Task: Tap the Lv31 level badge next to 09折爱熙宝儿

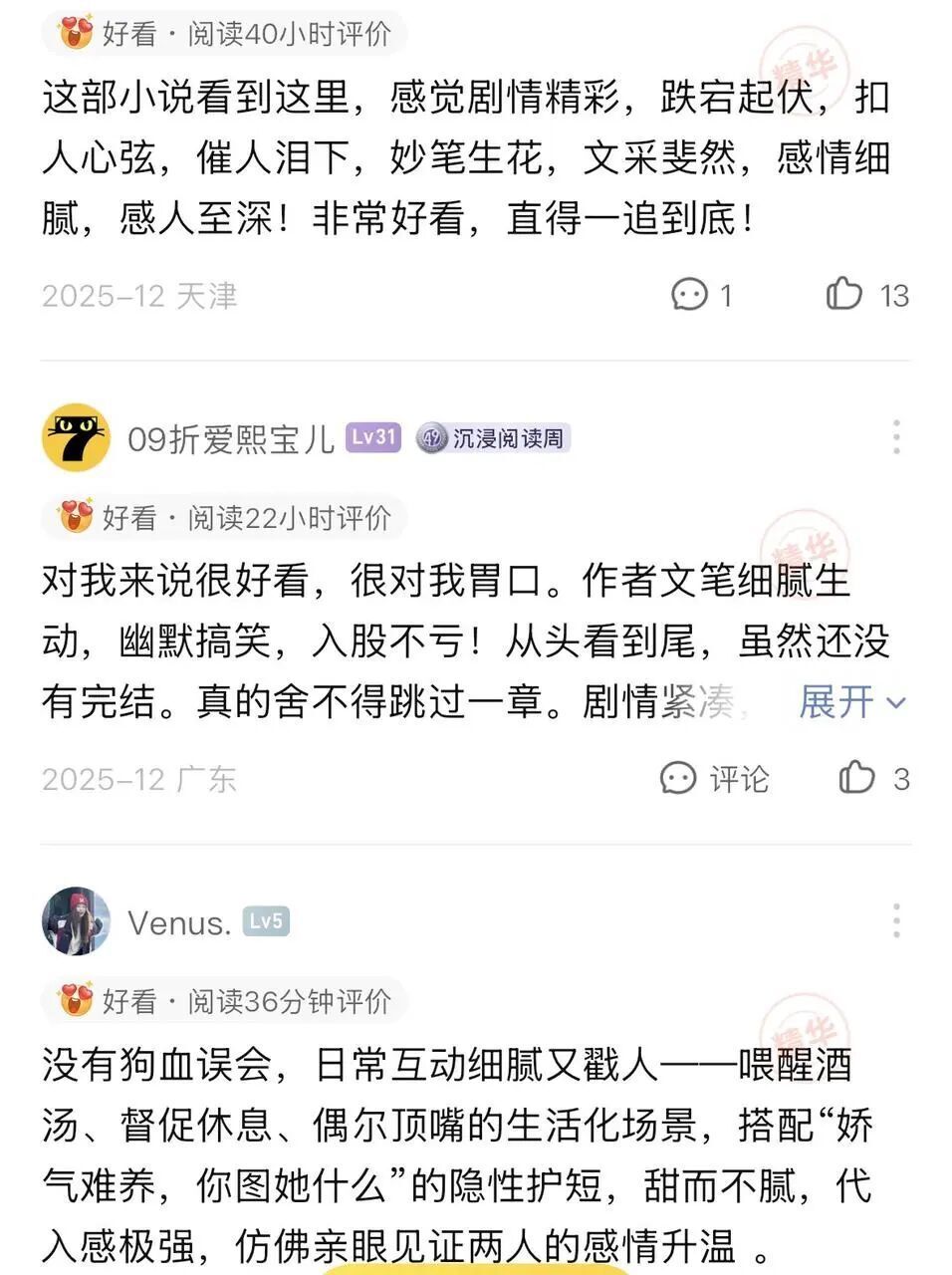Action: tap(372, 436)
